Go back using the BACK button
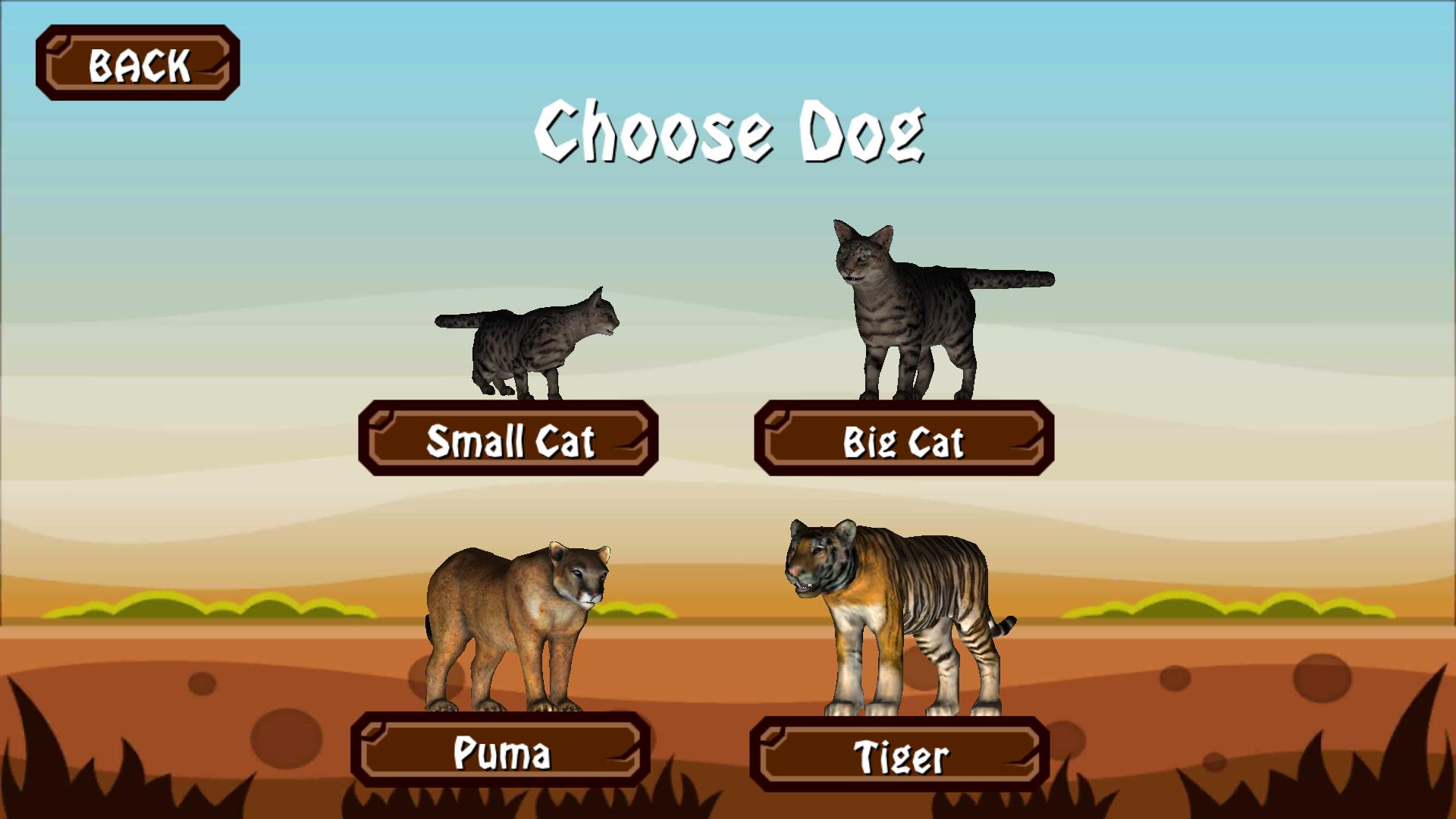Image resolution: width=1456 pixels, height=819 pixels. pyautogui.click(x=138, y=63)
